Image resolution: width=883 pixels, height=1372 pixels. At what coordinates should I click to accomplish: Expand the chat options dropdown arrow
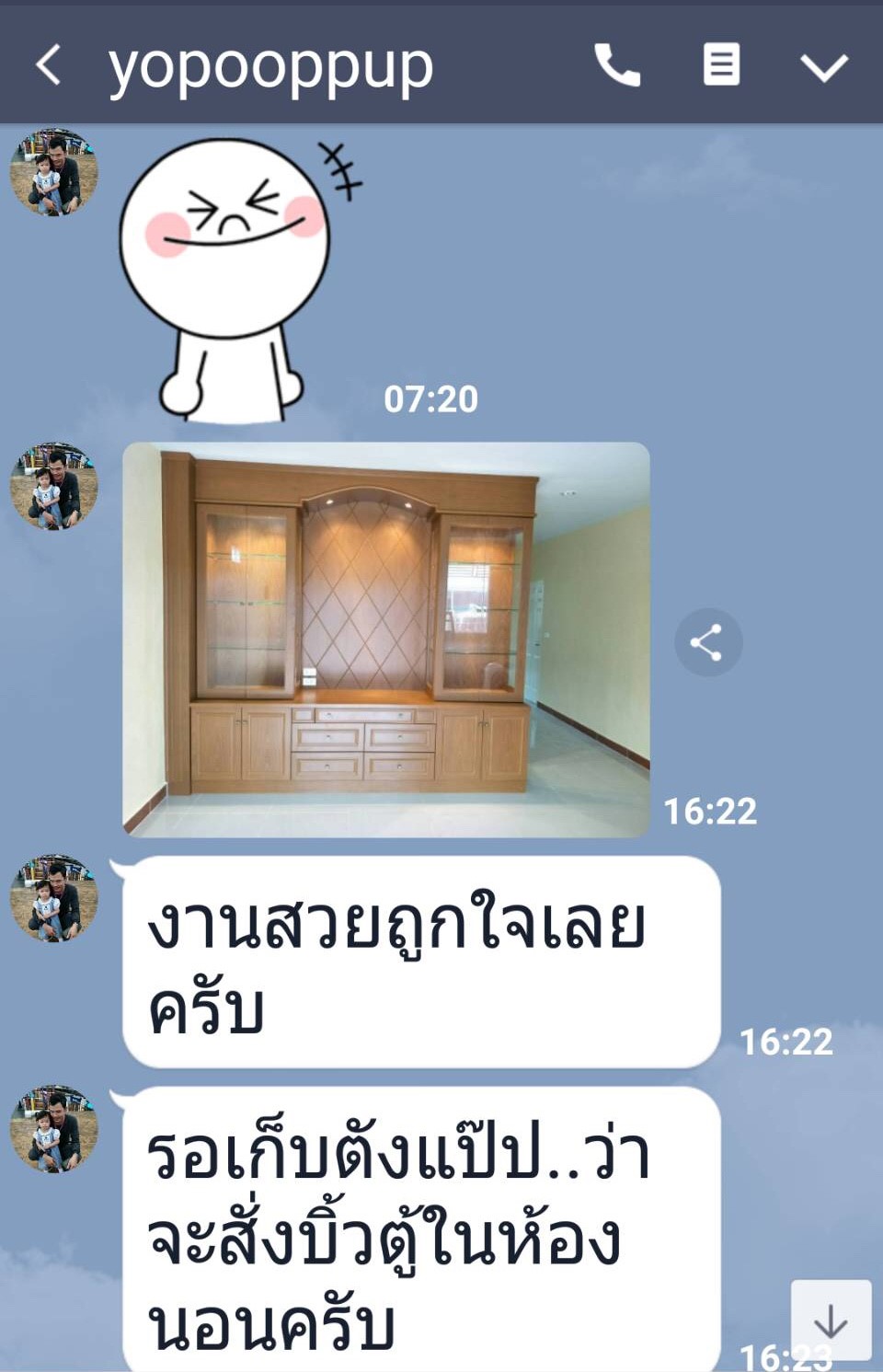click(823, 67)
